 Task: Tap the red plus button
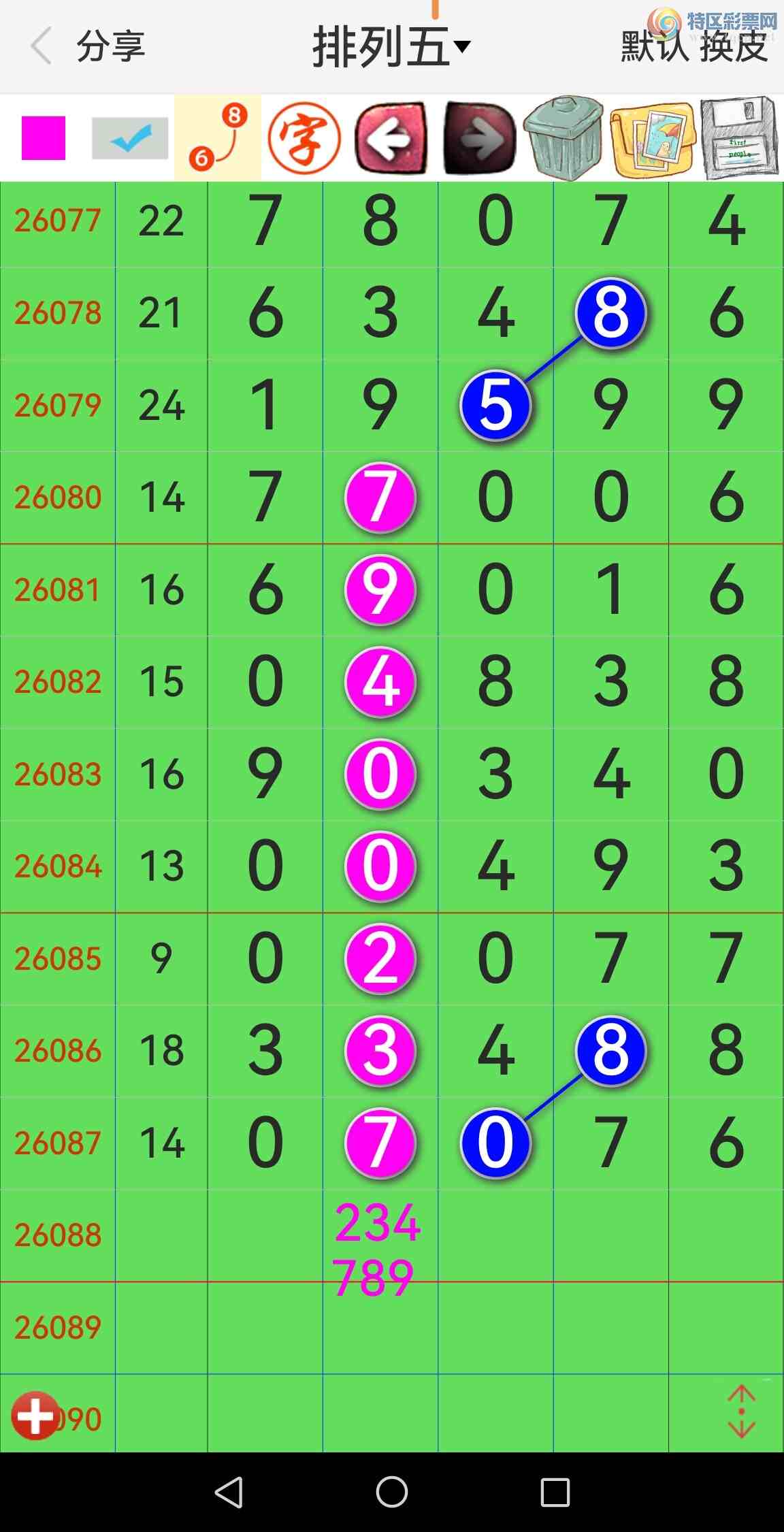coord(35,1416)
